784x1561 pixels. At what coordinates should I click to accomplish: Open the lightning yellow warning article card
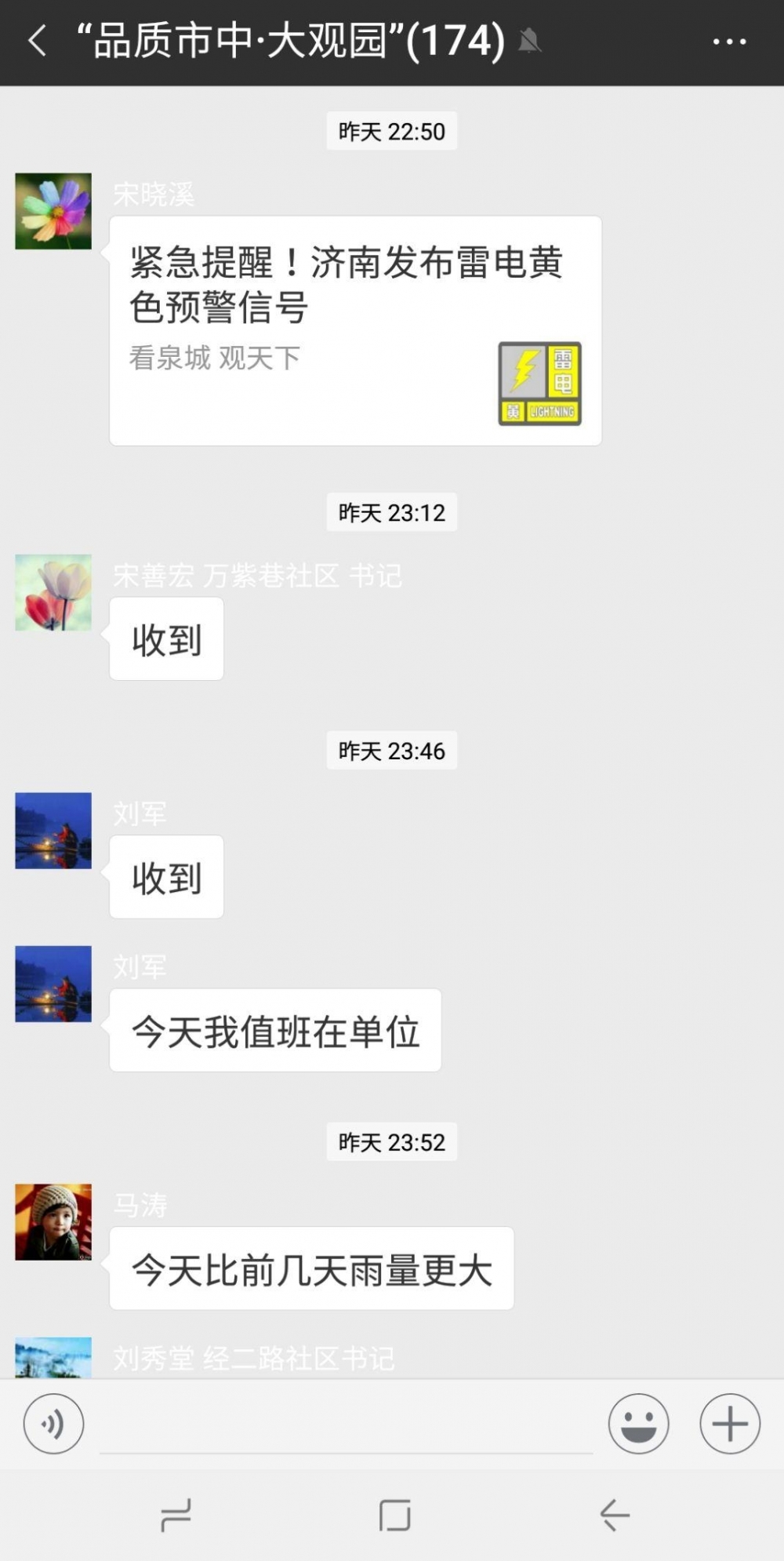pyautogui.click(x=355, y=331)
